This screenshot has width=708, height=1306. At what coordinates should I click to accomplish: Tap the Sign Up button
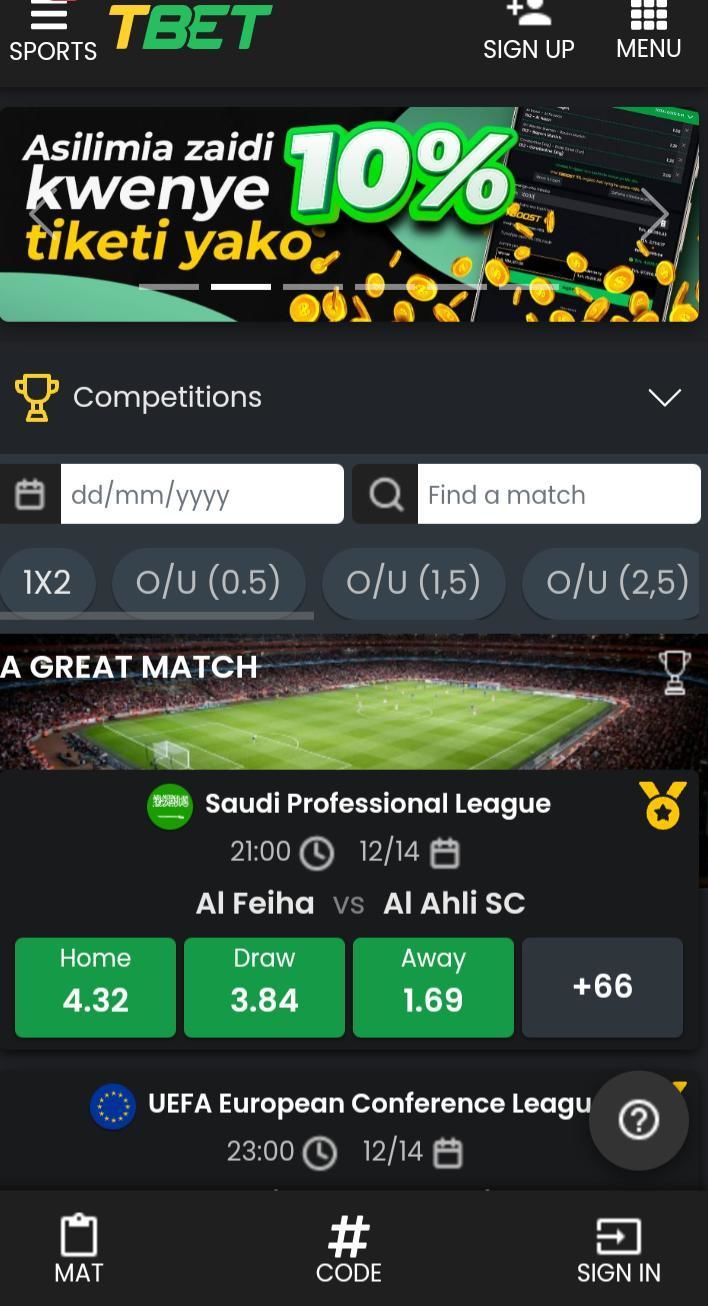pyautogui.click(x=528, y=32)
